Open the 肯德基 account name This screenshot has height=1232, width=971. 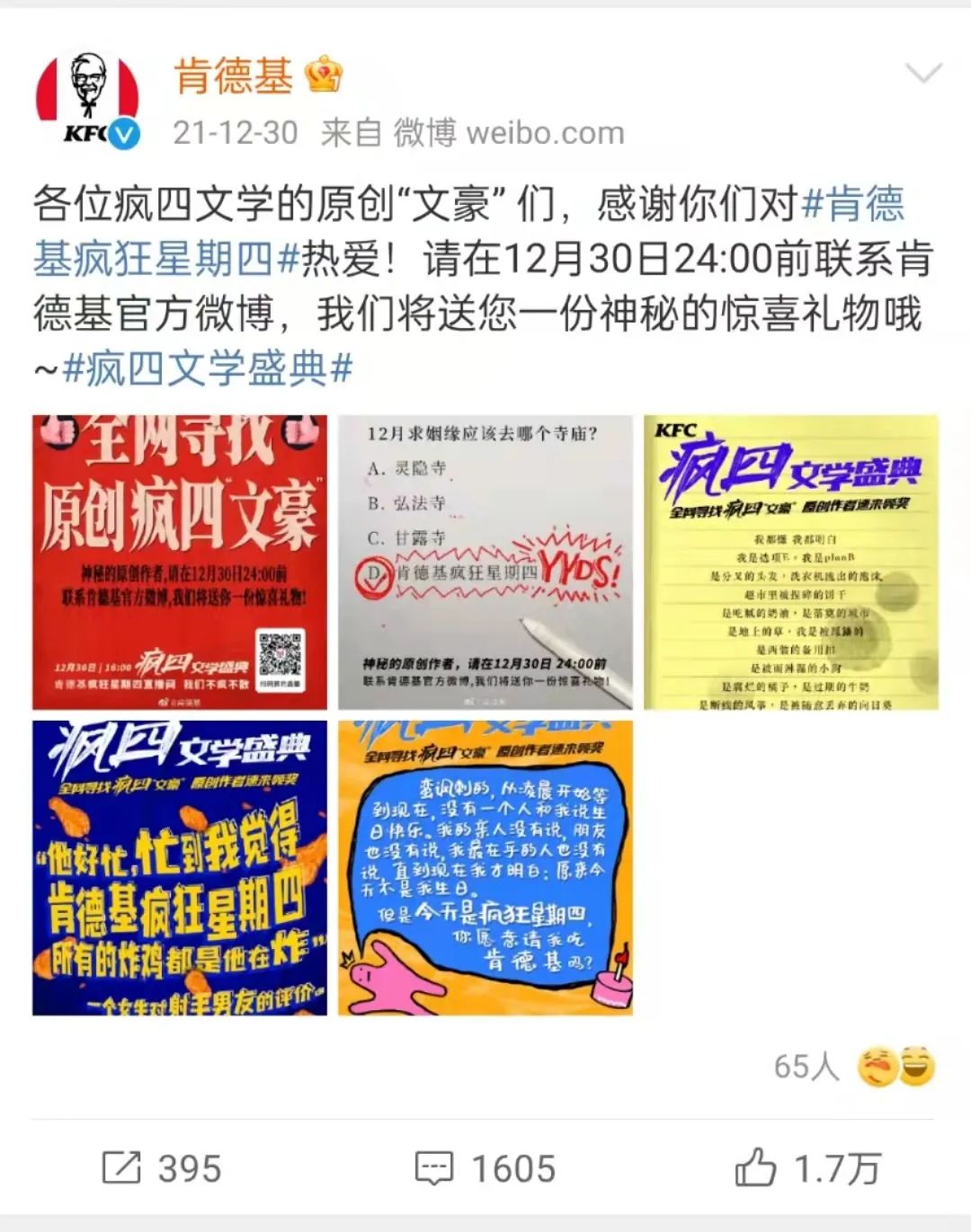[x=234, y=75]
